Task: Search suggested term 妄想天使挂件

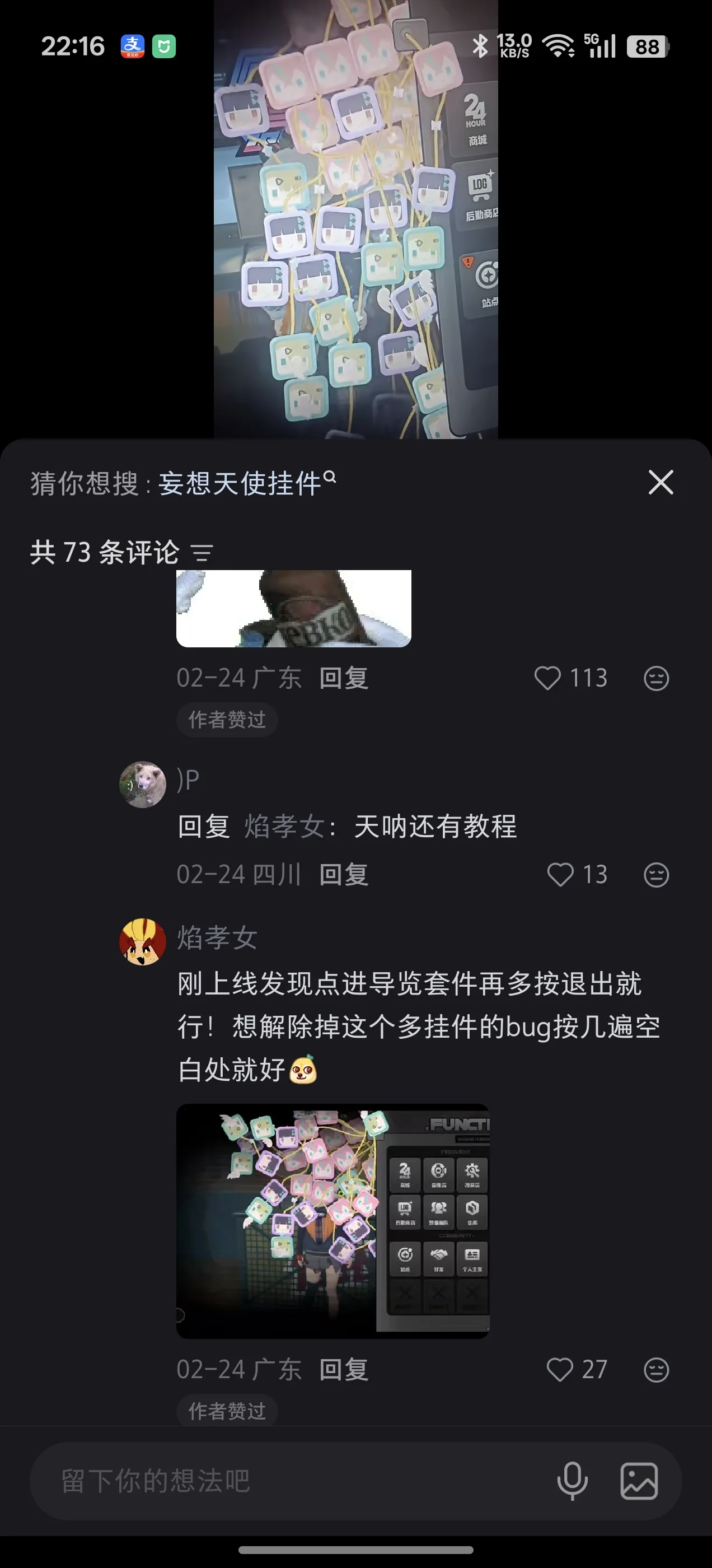Action: click(x=243, y=484)
